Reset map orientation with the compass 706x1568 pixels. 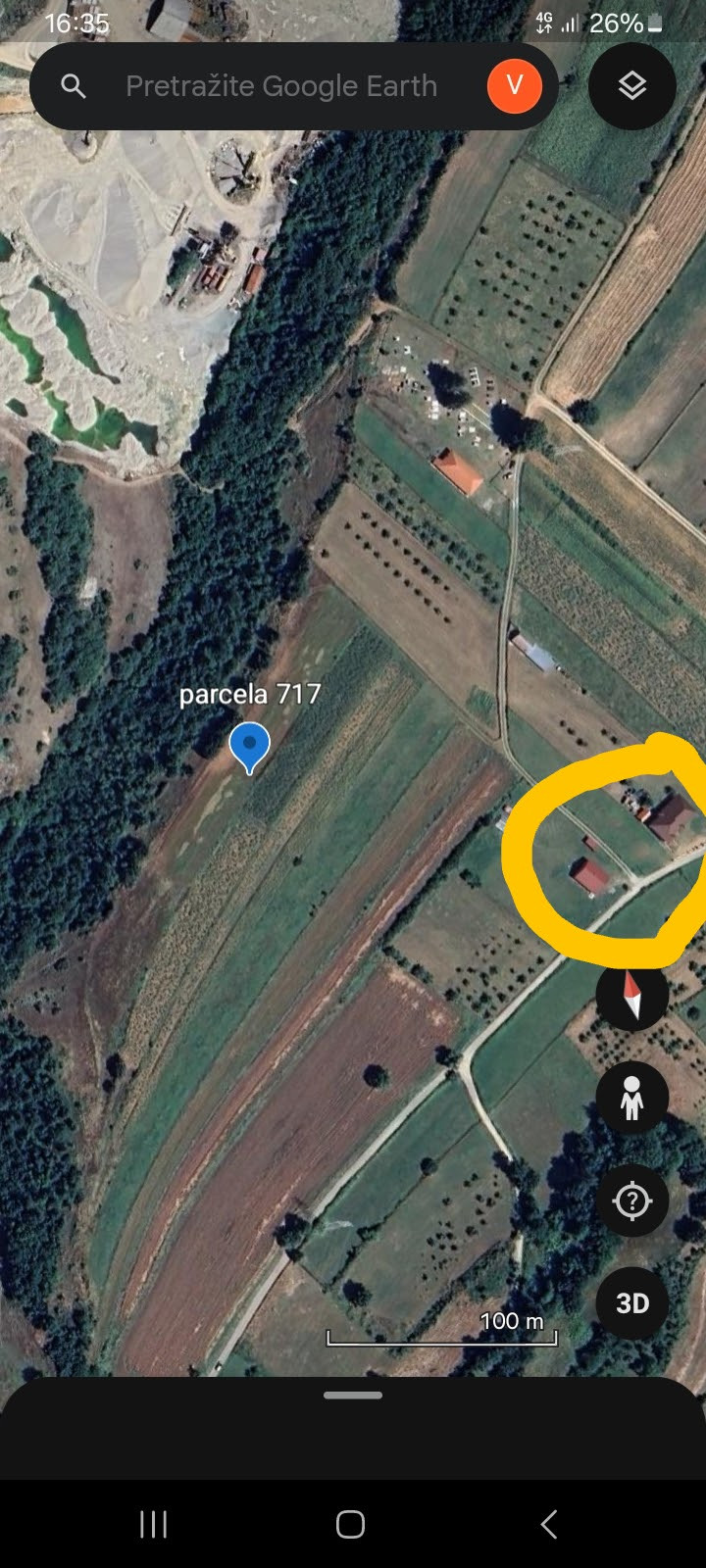pyautogui.click(x=632, y=994)
